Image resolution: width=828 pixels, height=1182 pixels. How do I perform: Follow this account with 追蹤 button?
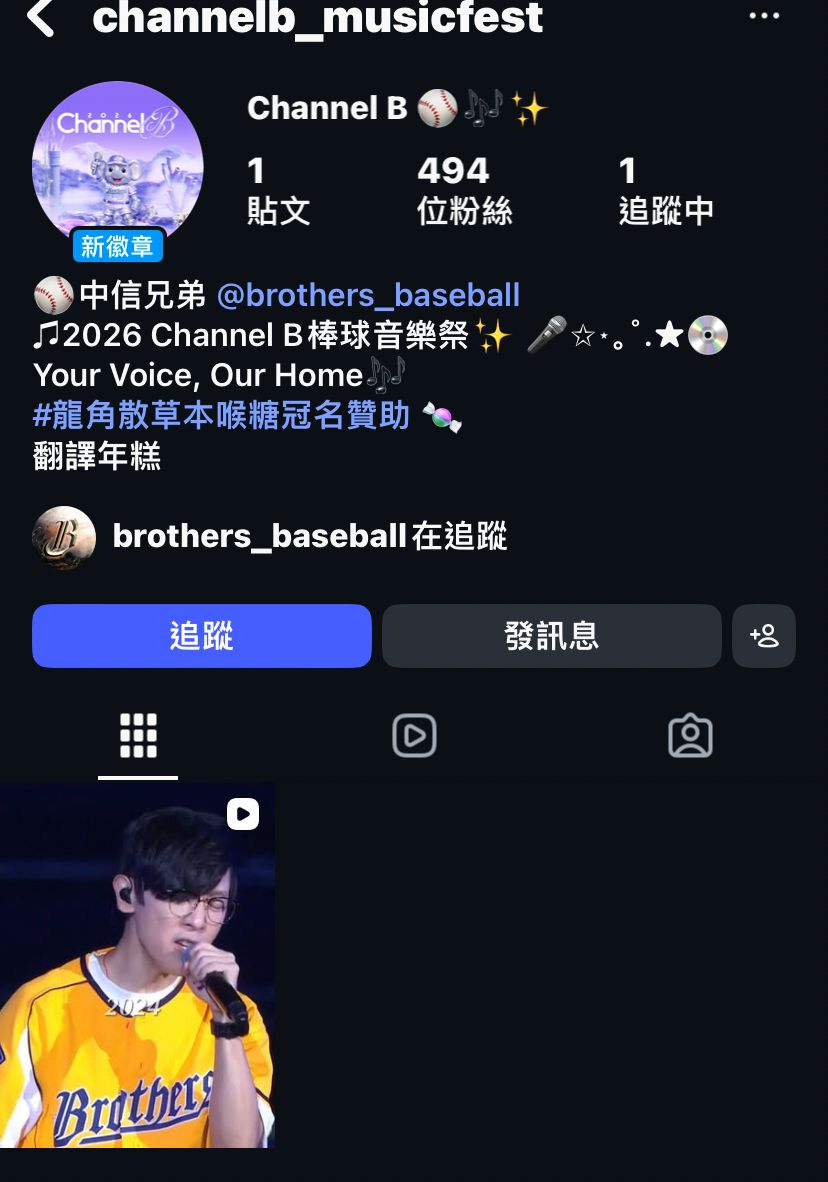coord(202,636)
